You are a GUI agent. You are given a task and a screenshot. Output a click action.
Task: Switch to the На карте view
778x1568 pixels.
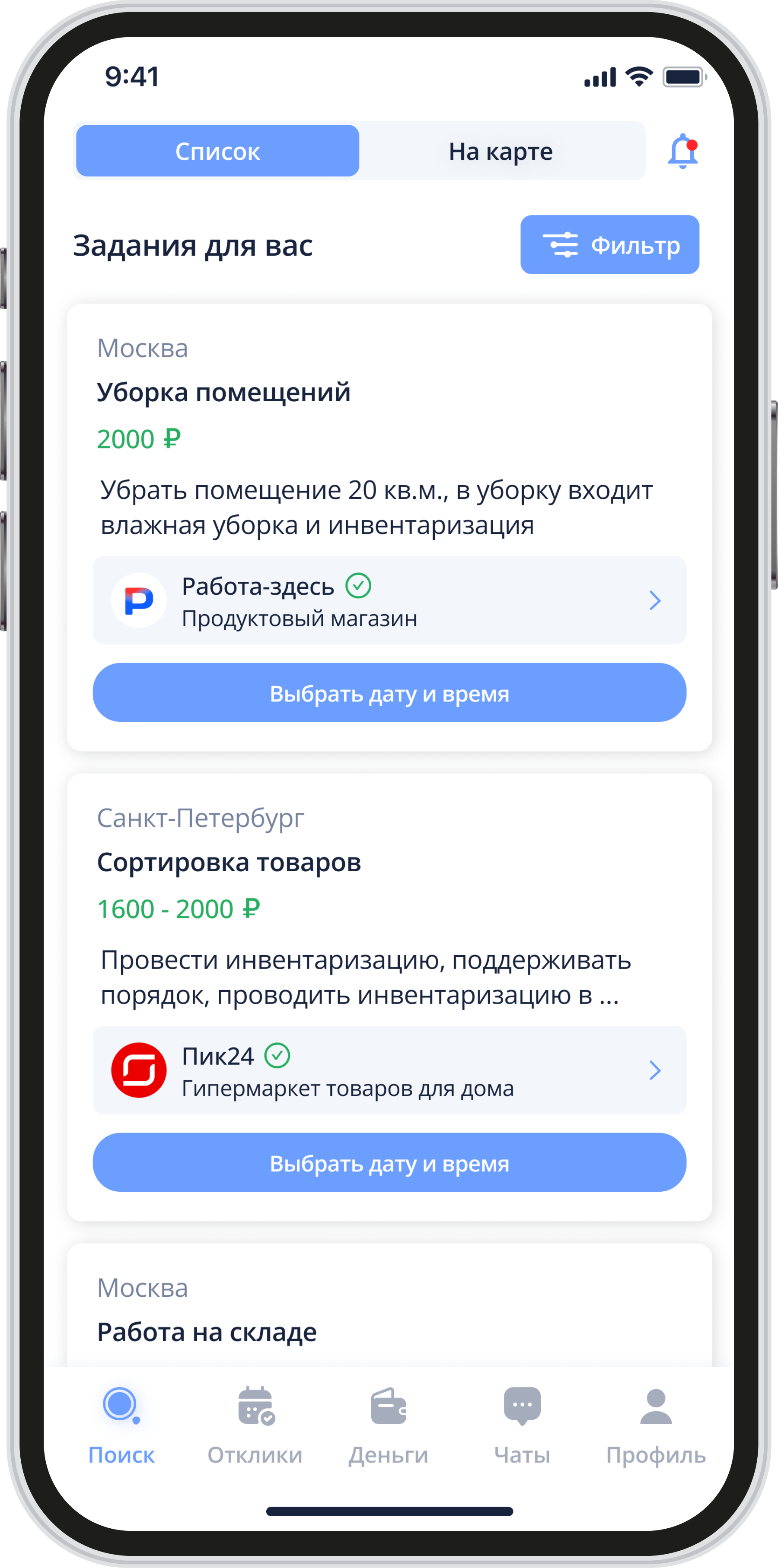(501, 151)
